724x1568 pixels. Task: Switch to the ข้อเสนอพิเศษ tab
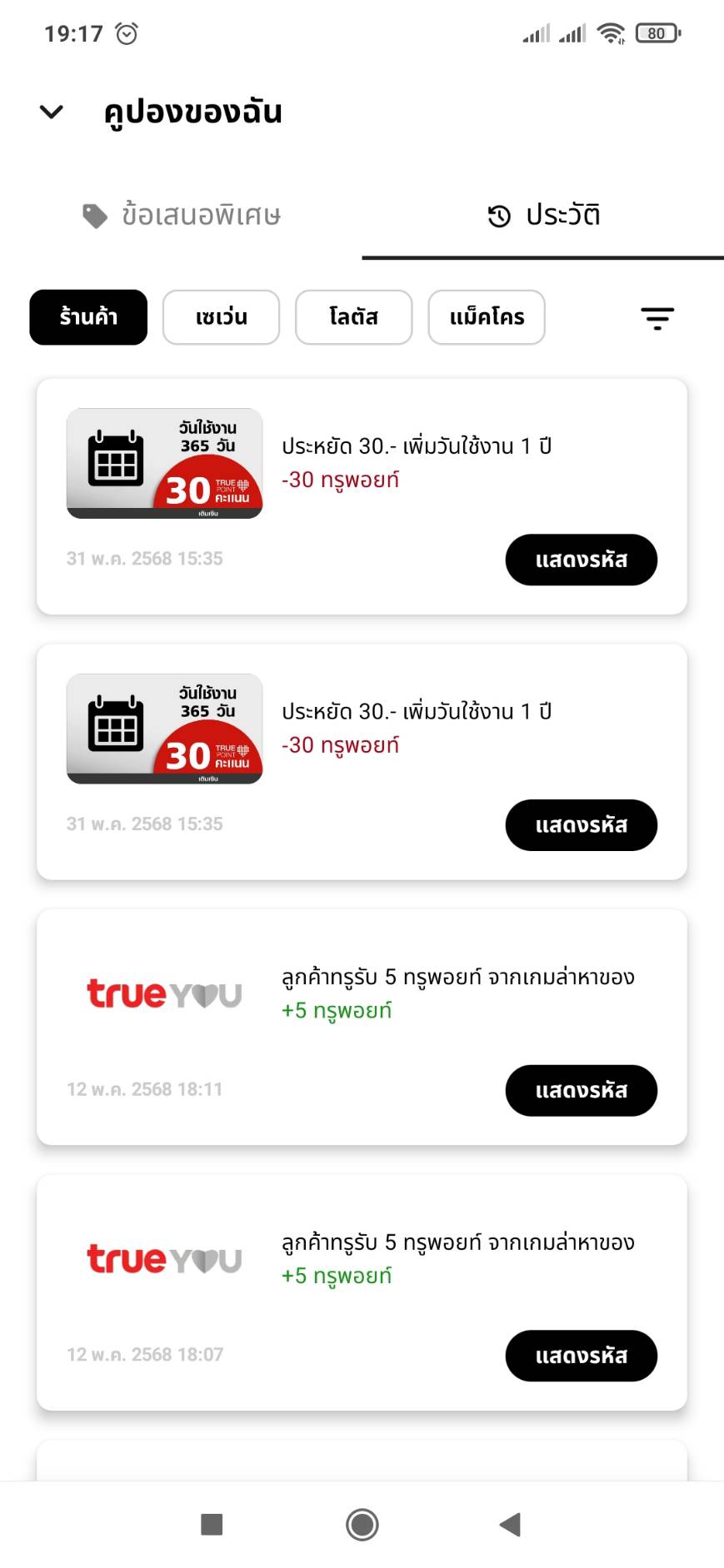[x=182, y=216]
